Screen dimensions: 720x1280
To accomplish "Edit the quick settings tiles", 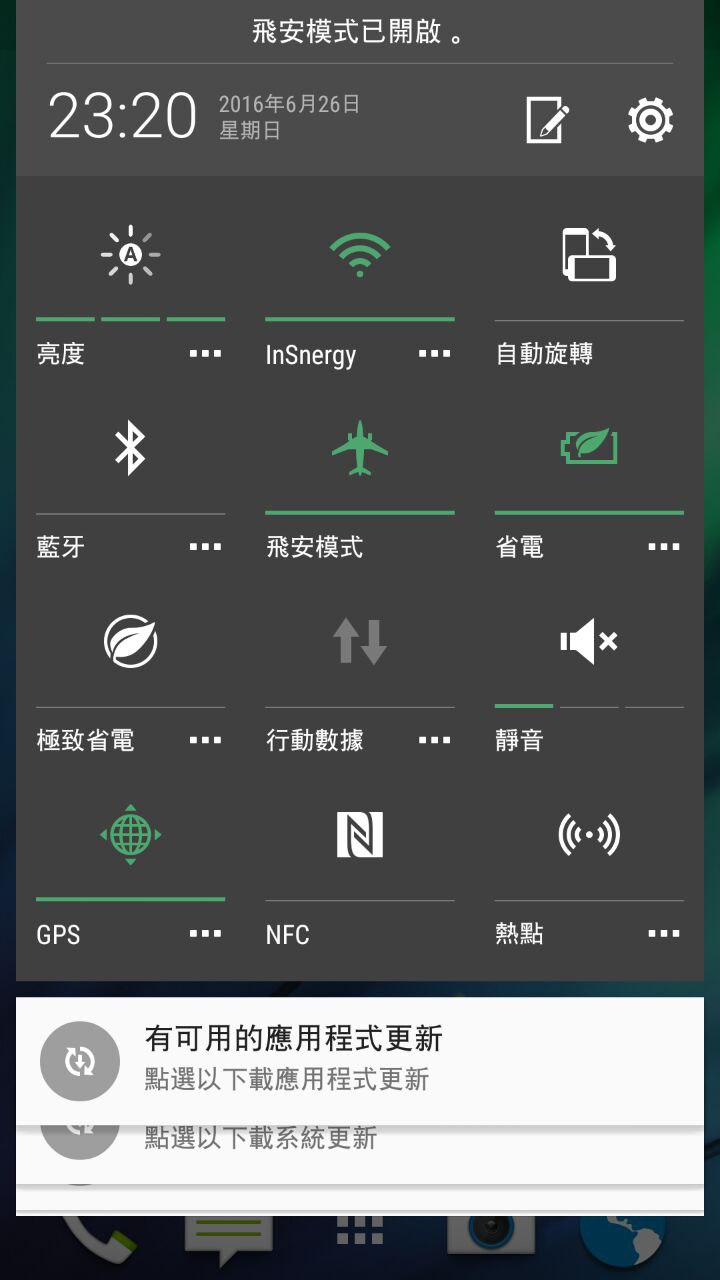I will pyautogui.click(x=547, y=121).
